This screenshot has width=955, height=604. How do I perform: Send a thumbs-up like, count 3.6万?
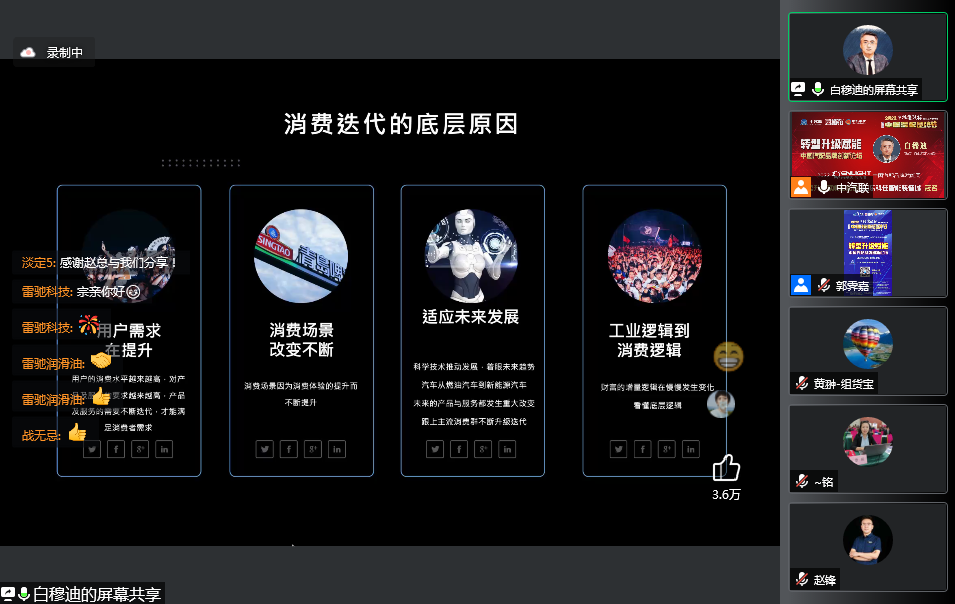(726, 468)
